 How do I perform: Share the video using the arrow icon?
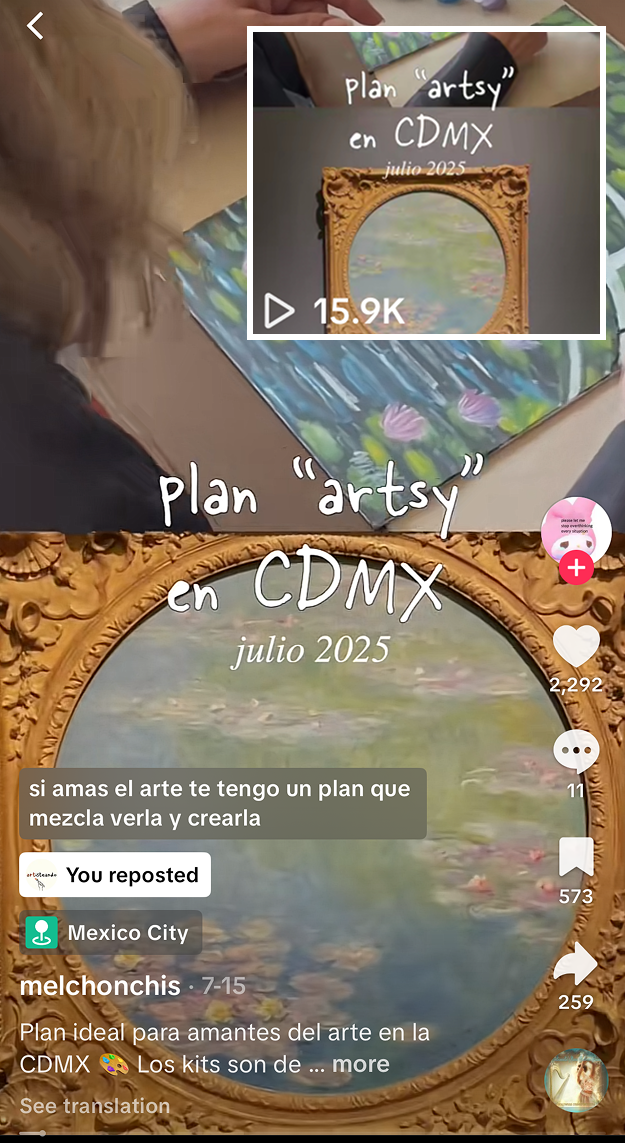coord(576,964)
